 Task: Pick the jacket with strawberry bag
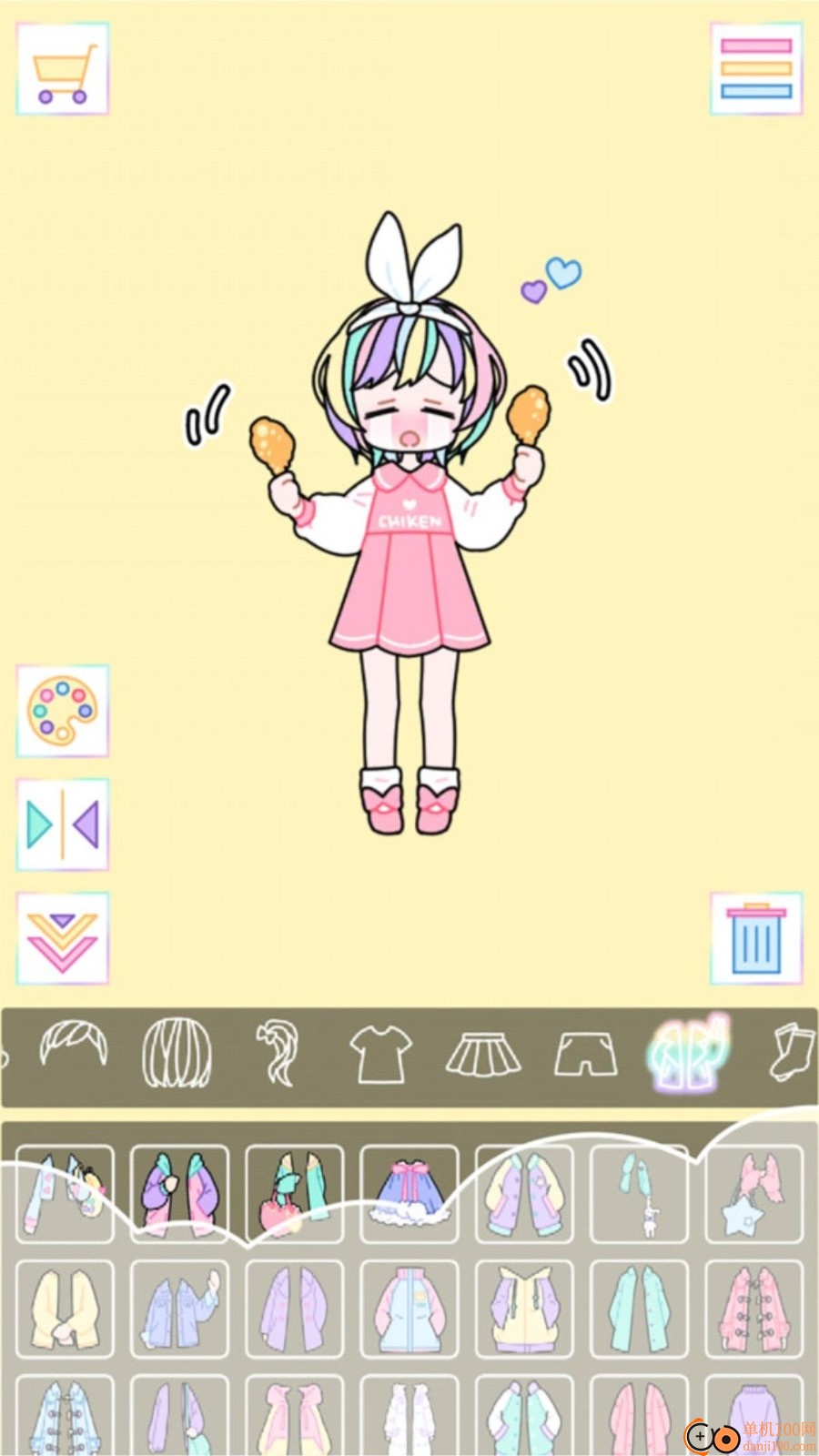[294, 1193]
